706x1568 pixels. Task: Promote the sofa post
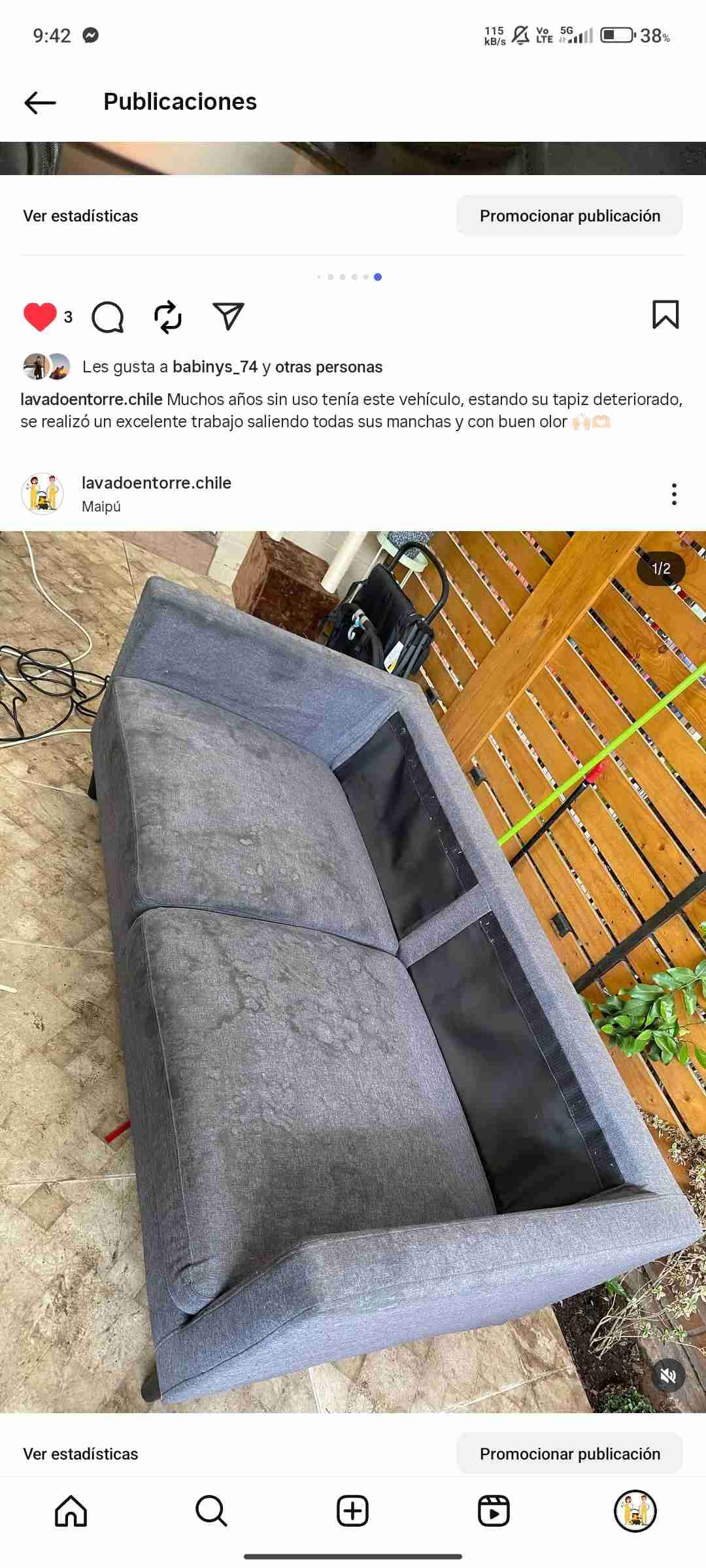click(x=569, y=1454)
